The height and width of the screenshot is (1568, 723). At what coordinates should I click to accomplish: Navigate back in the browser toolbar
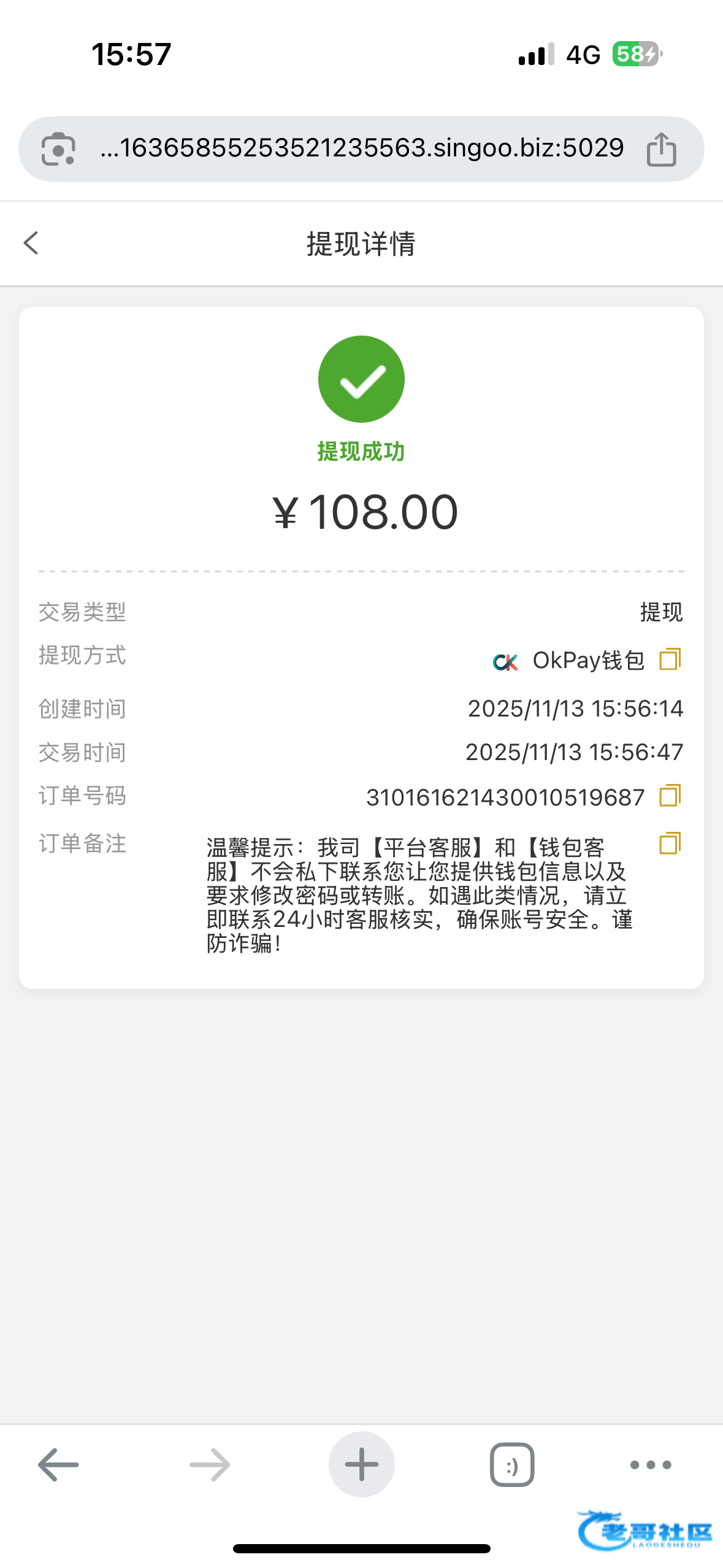click(x=58, y=1464)
